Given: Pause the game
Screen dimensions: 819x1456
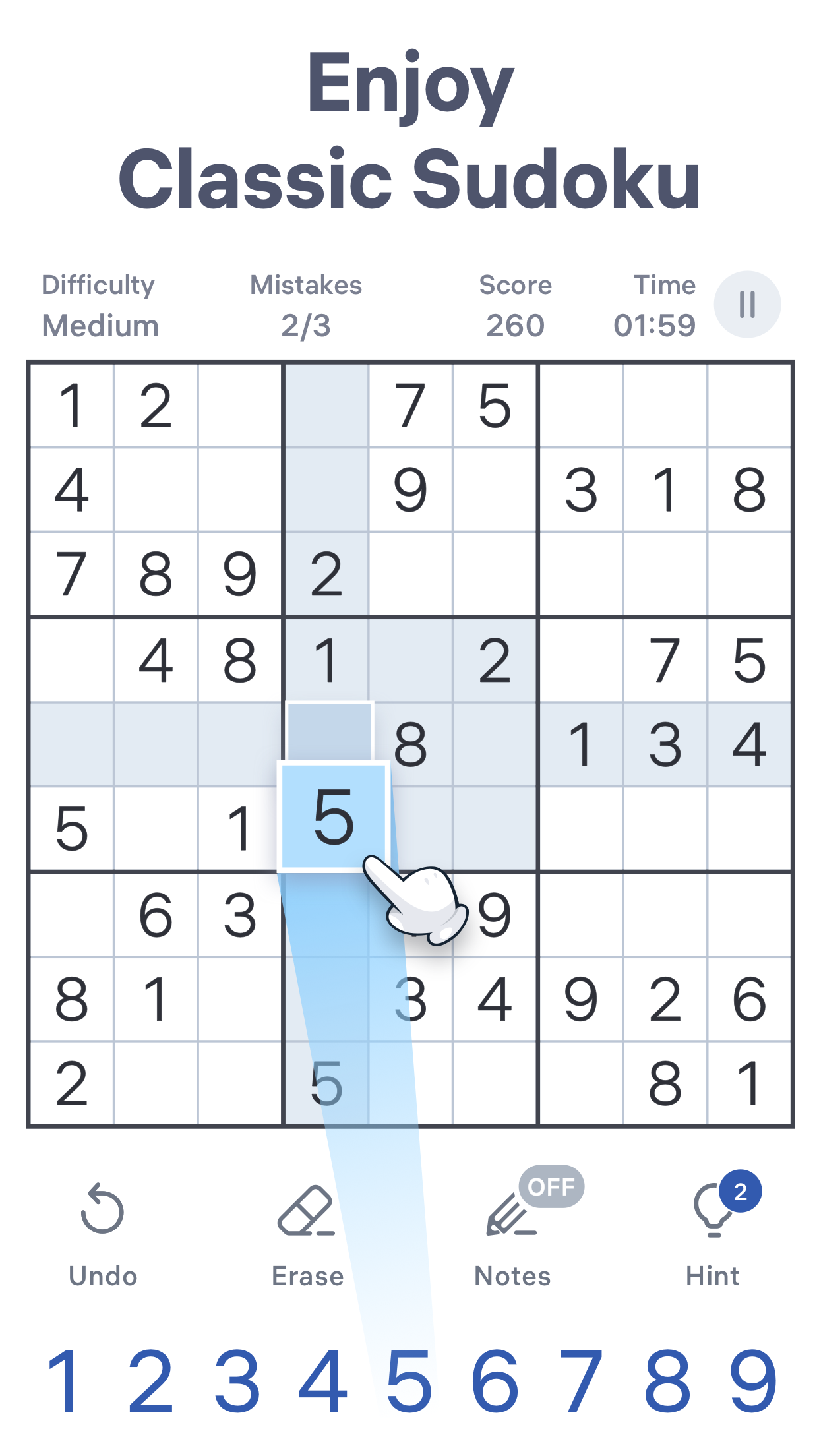Looking at the screenshot, I should coord(747,303).
